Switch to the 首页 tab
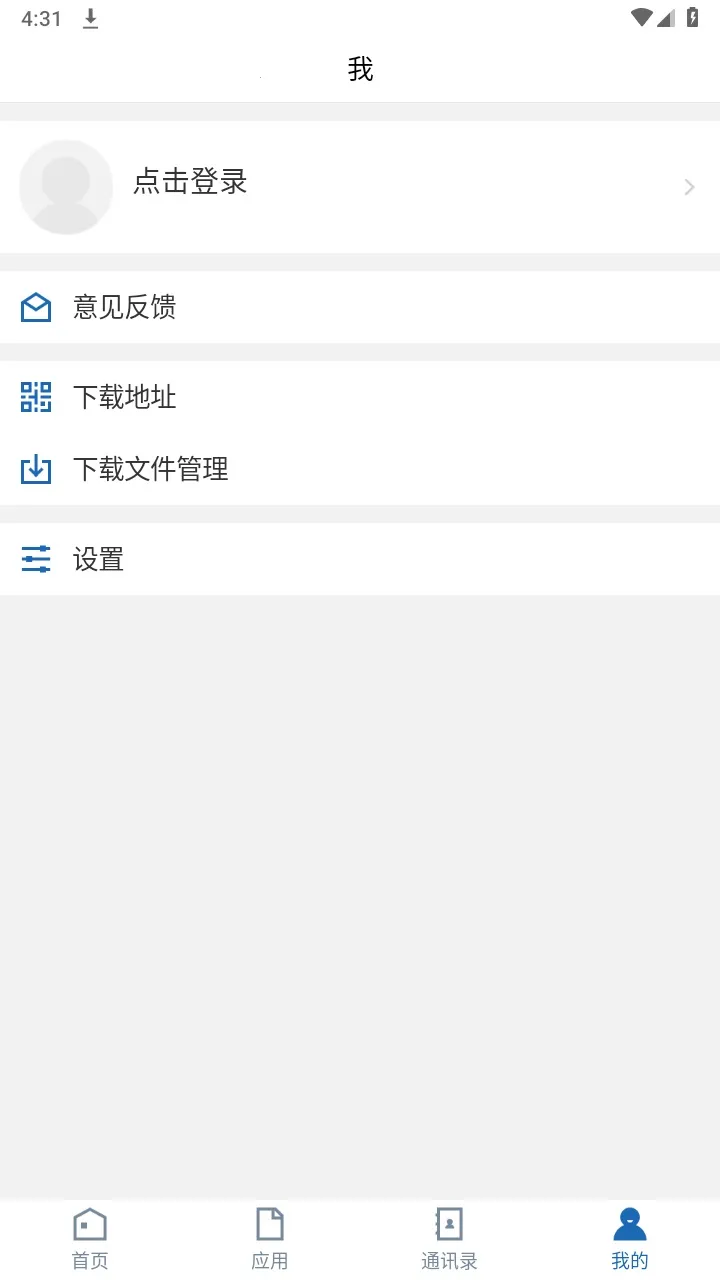Screen dimensions: 720x1280 tap(90, 1238)
